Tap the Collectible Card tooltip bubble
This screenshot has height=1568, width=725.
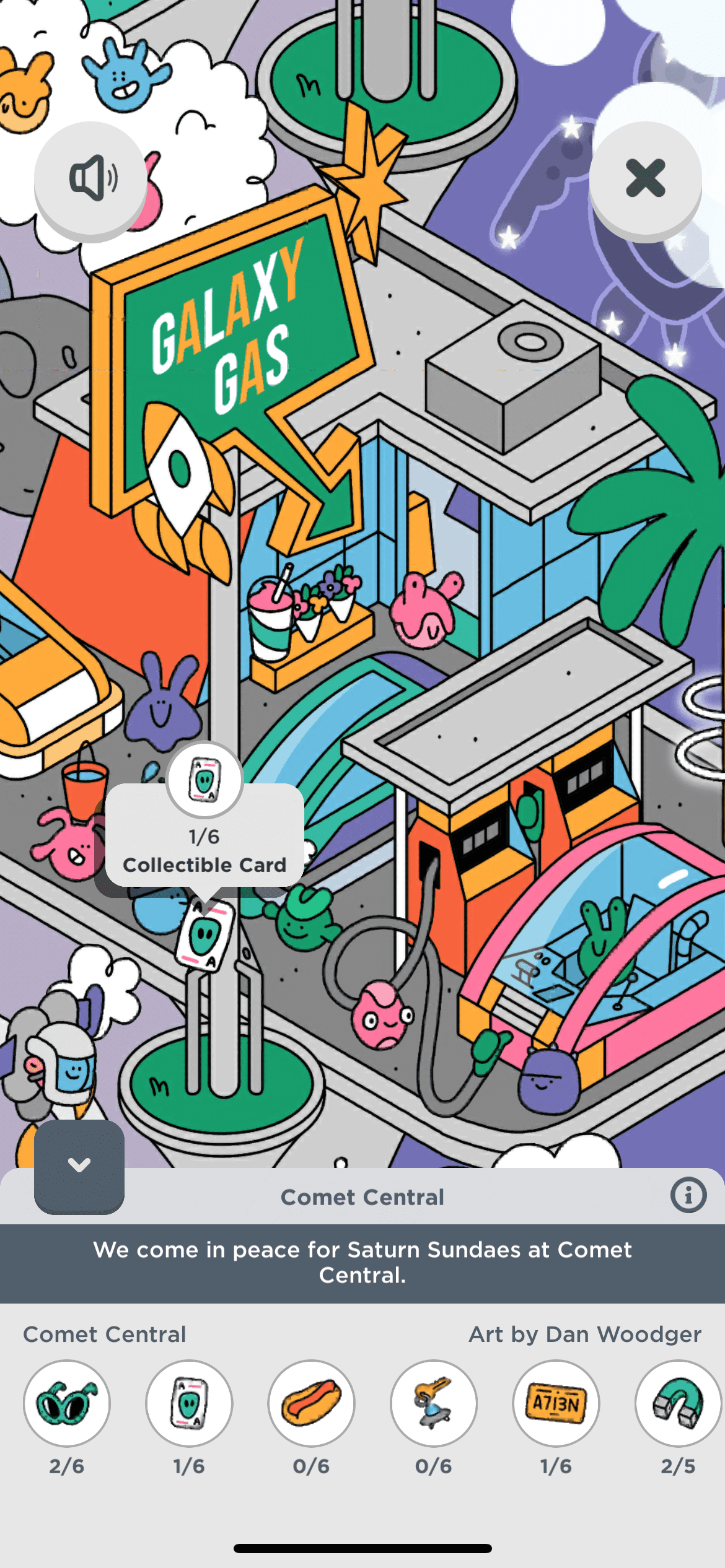coord(204,835)
